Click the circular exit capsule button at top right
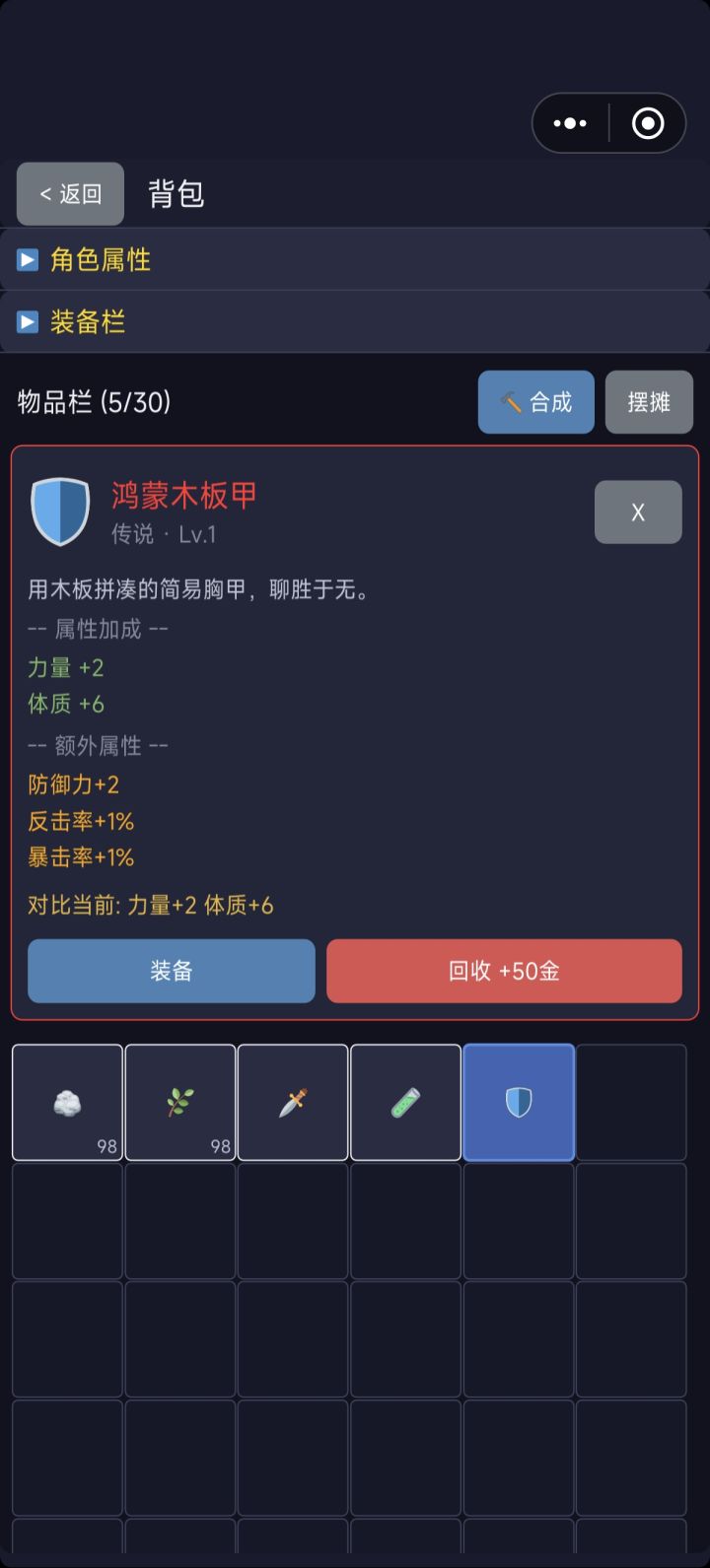 [x=648, y=123]
